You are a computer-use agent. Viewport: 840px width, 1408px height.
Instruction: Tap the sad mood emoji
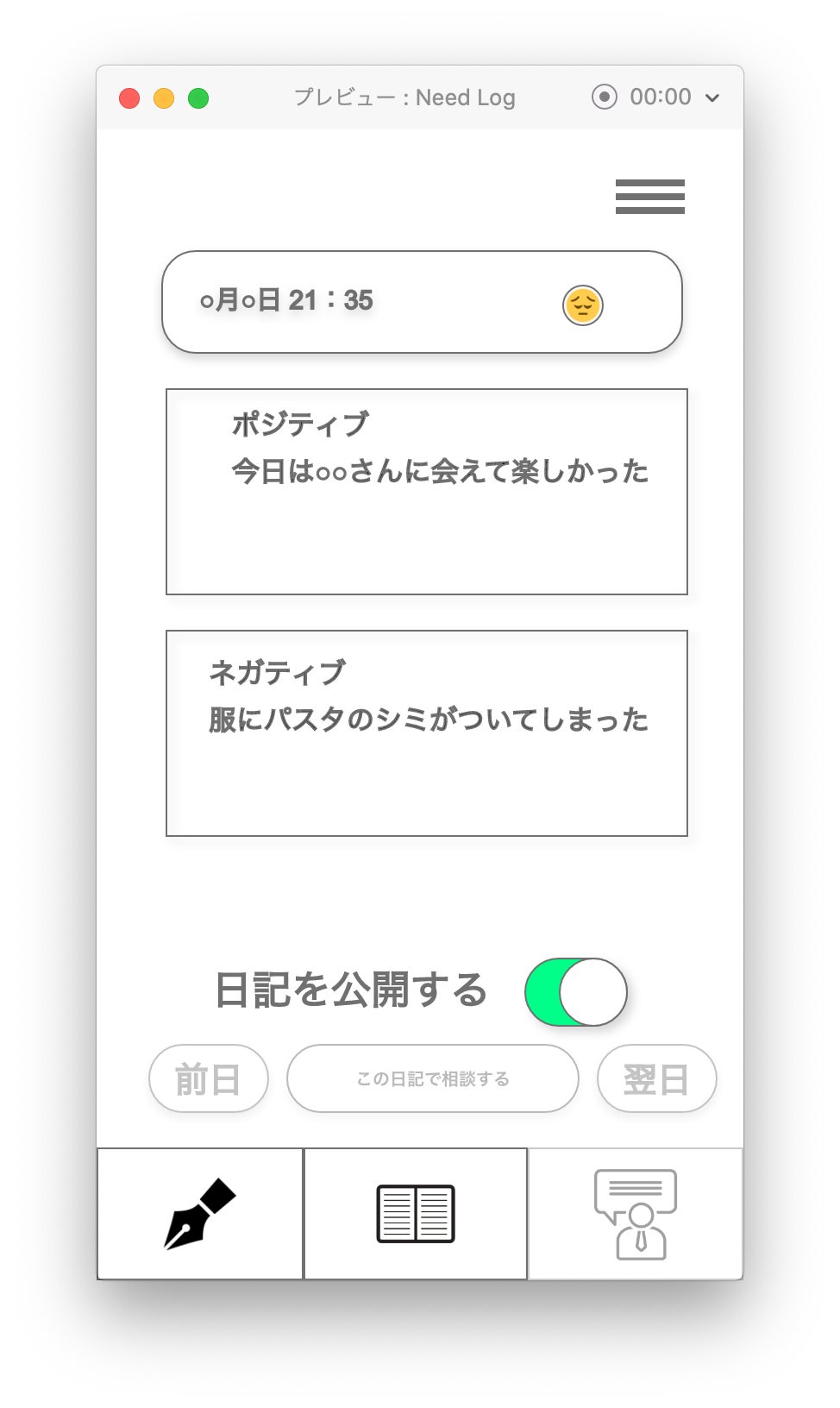(x=582, y=305)
